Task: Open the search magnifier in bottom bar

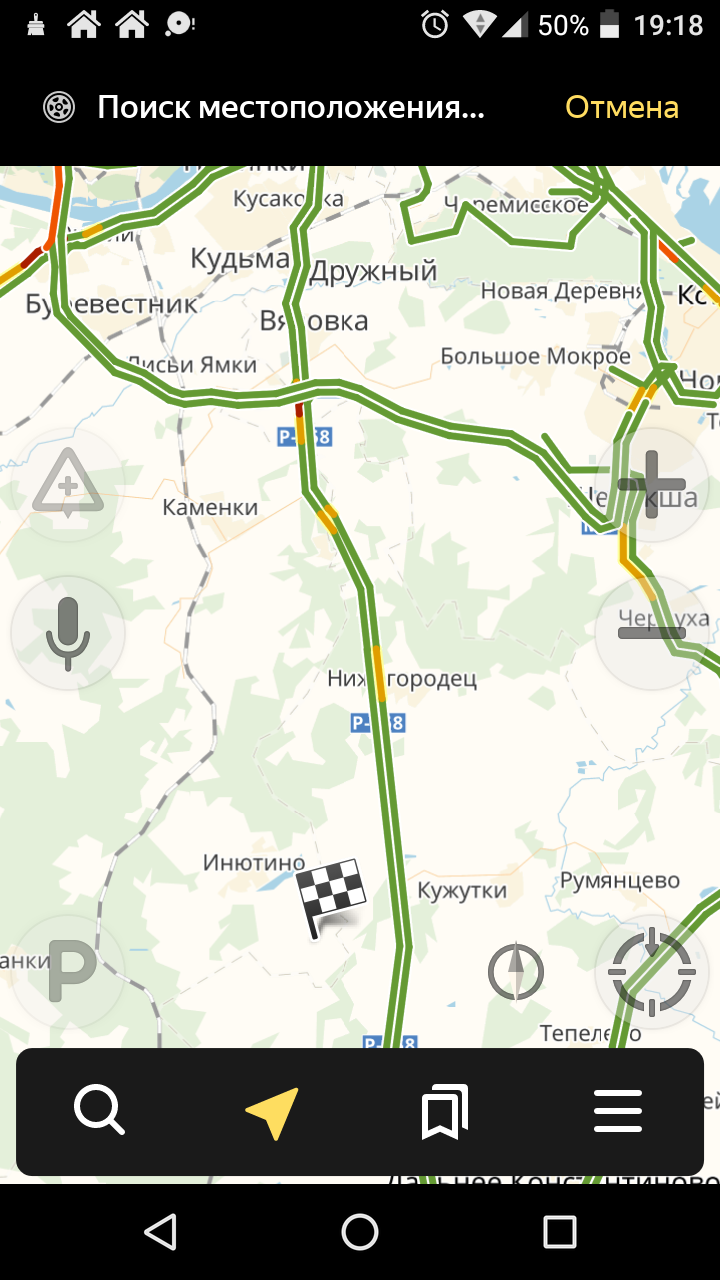Action: tap(99, 1111)
